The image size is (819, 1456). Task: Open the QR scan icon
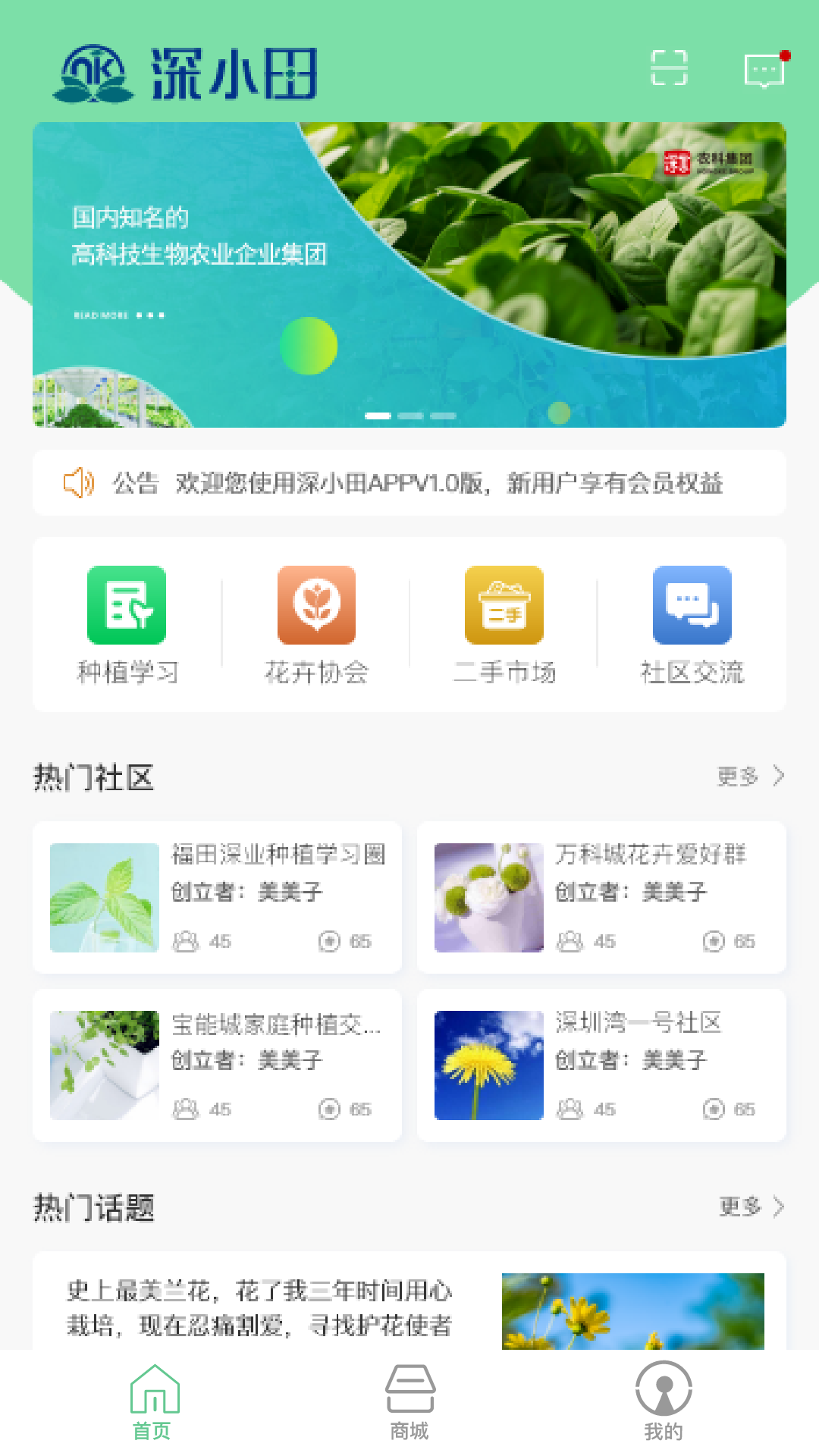coord(667,67)
